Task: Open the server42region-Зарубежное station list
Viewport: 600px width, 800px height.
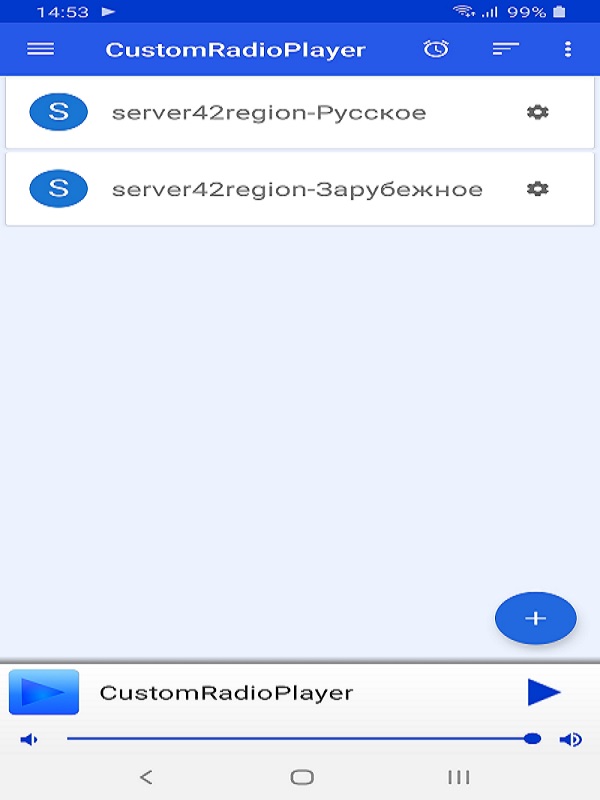Action: (x=296, y=188)
